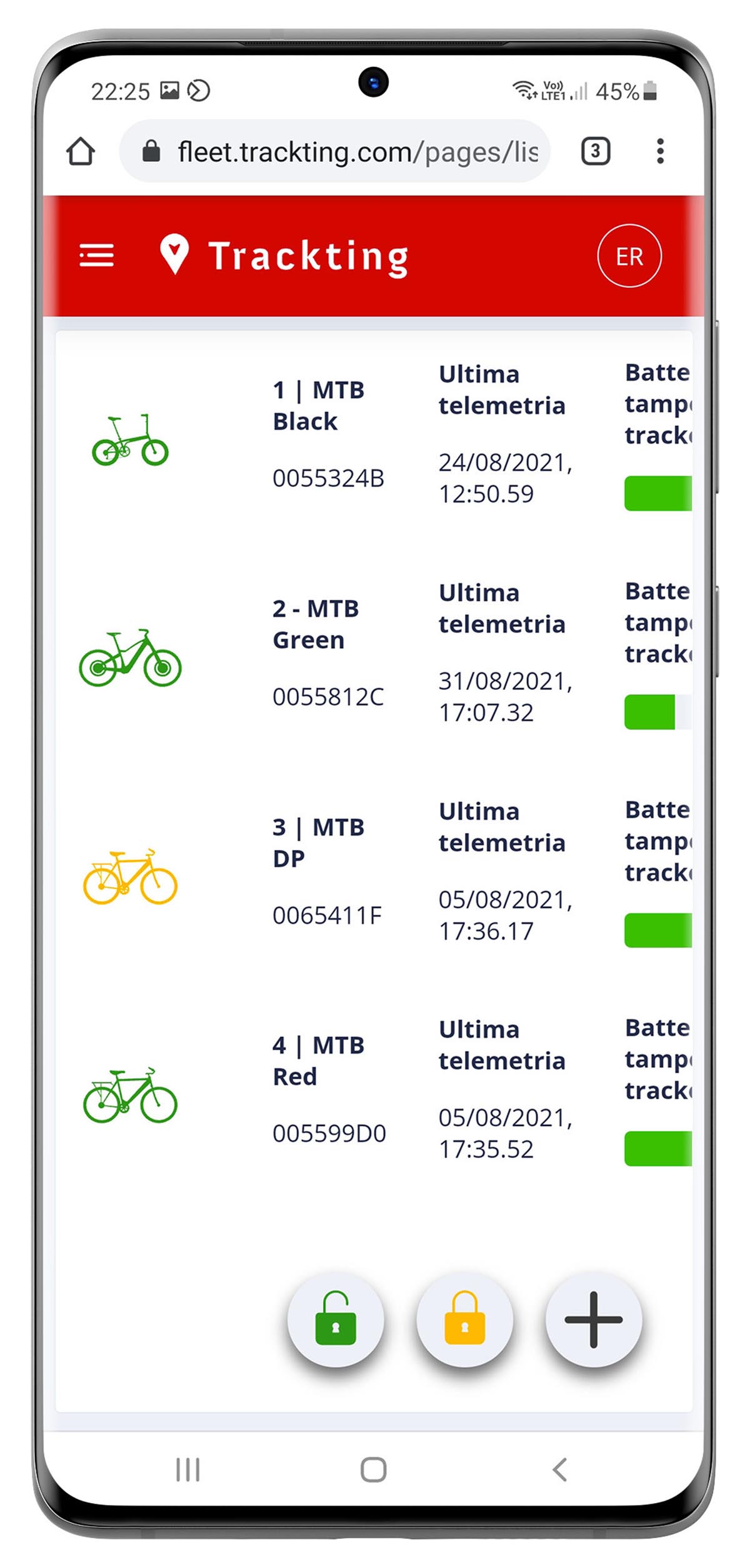Go back using system back button
Viewport: 750px width, 1568px height.
pyautogui.click(x=559, y=1469)
